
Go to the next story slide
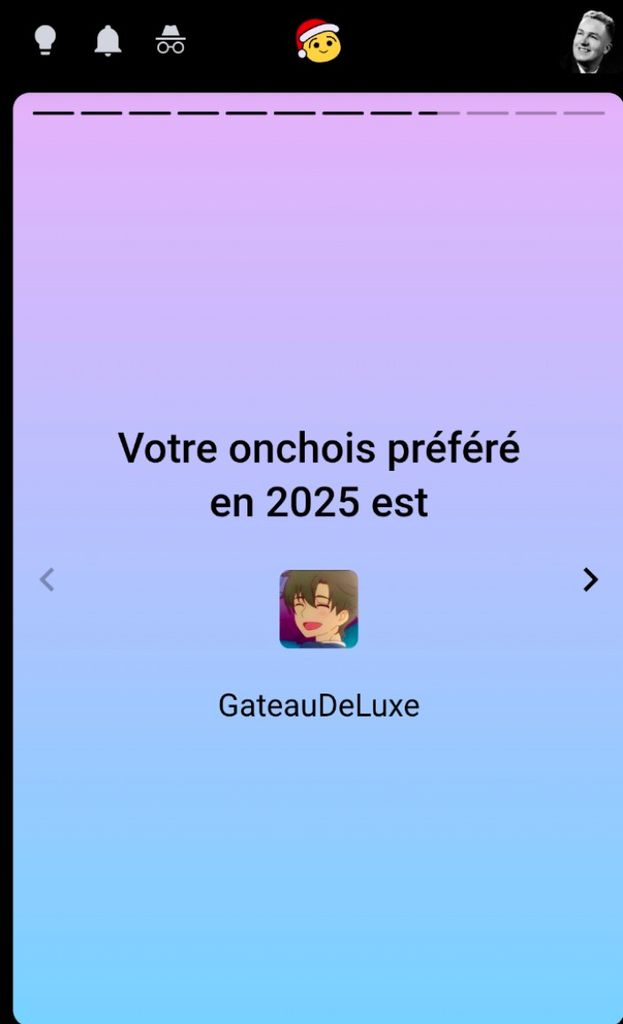pyautogui.click(x=590, y=580)
